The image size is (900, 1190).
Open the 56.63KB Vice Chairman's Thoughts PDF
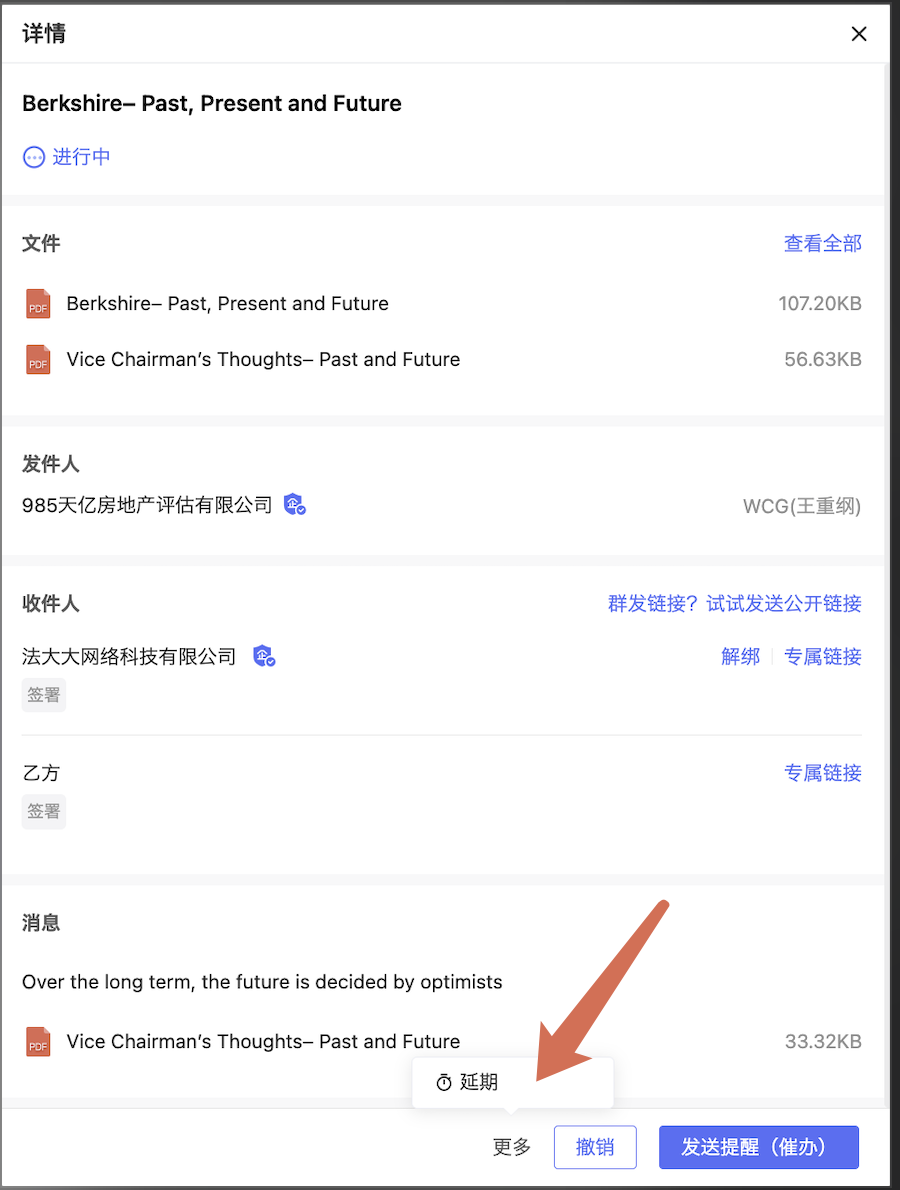coord(263,360)
